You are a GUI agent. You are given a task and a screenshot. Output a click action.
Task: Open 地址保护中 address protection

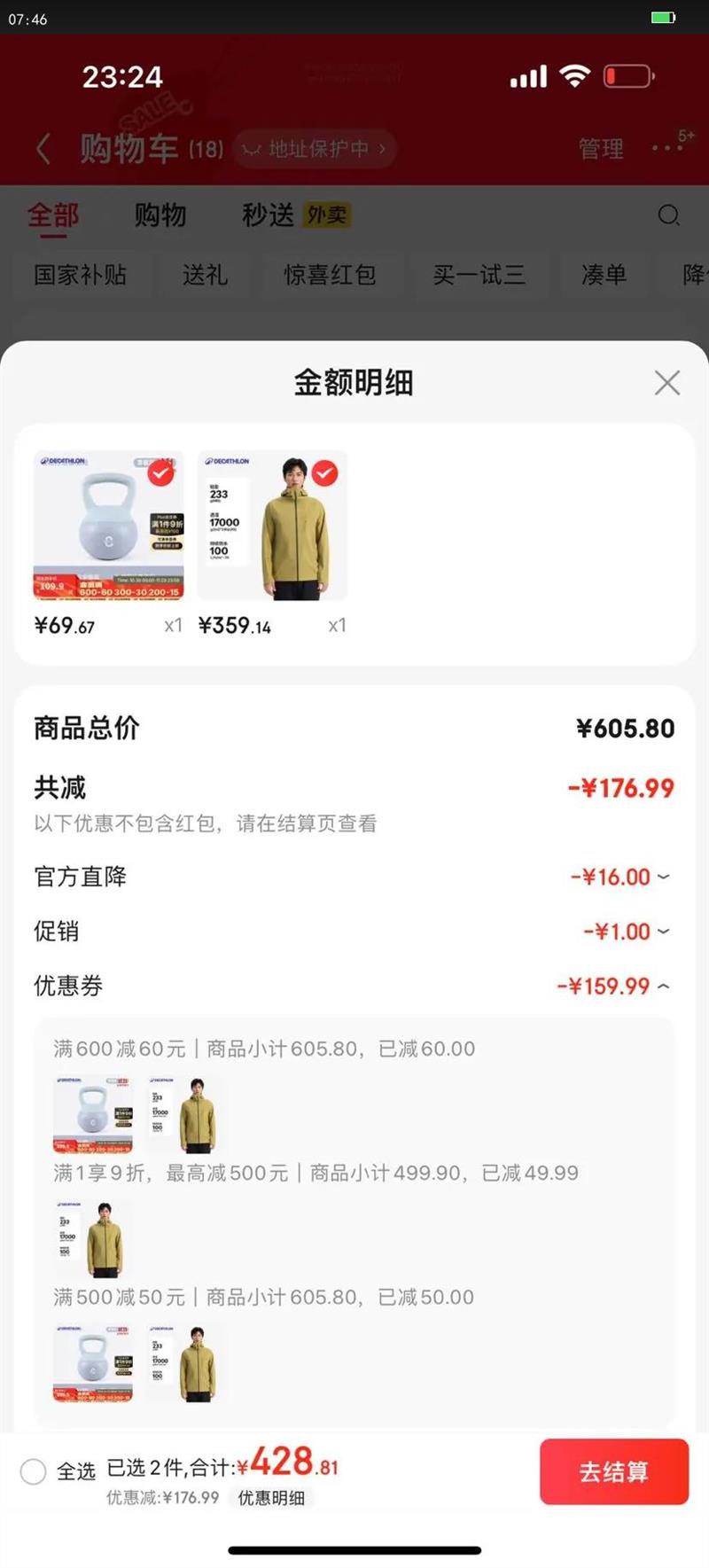[315, 149]
